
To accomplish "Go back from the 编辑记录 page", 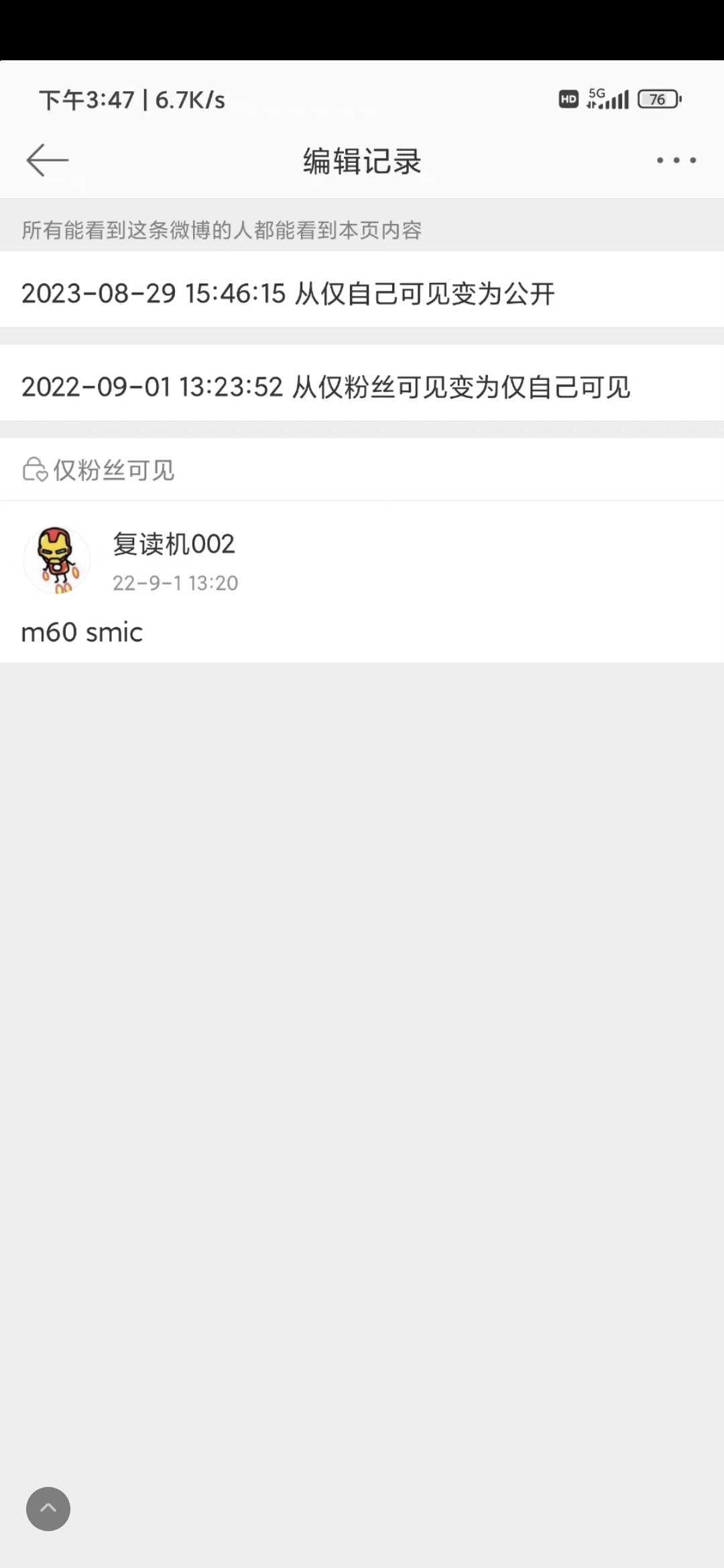I will [x=48, y=160].
